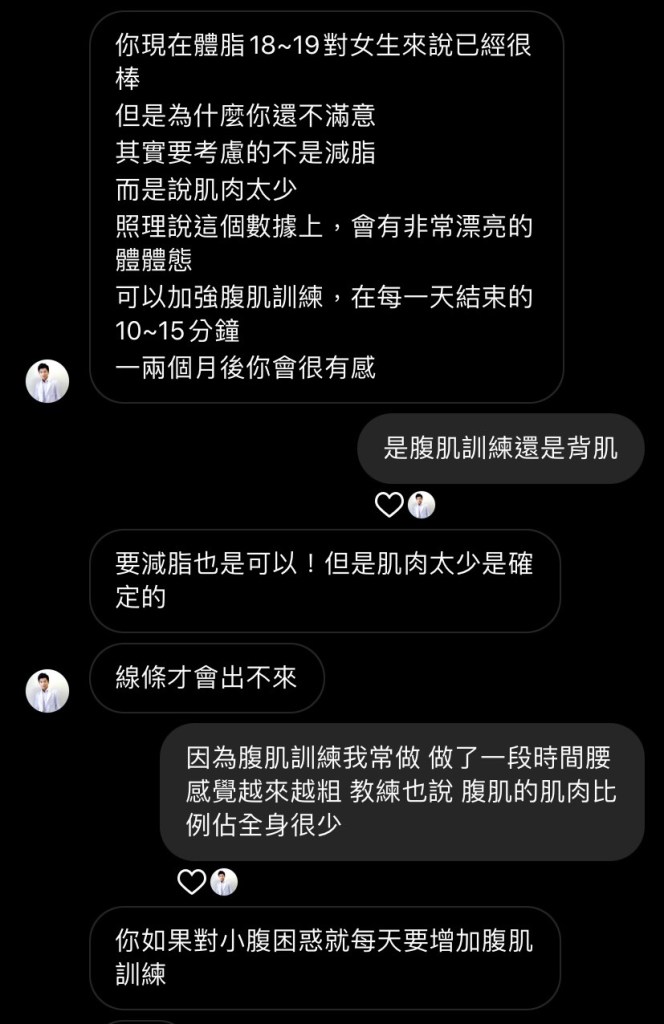View heart reaction under 是腹肌訓練還是背肌 message

389,505
